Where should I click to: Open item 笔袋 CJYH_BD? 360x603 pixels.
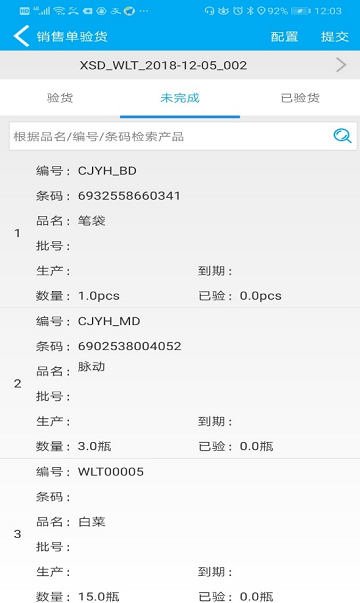tap(180, 233)
